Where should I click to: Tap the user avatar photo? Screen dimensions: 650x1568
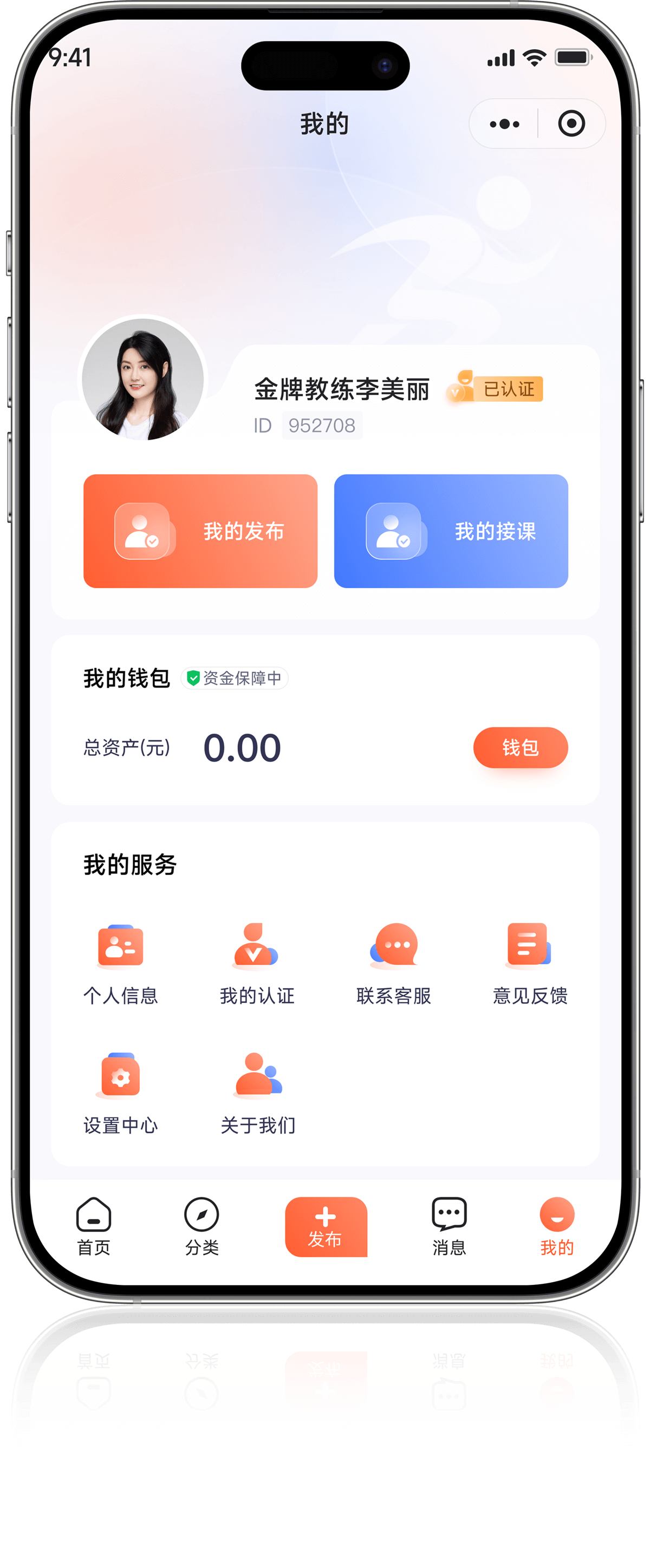(x=145, y=378)
